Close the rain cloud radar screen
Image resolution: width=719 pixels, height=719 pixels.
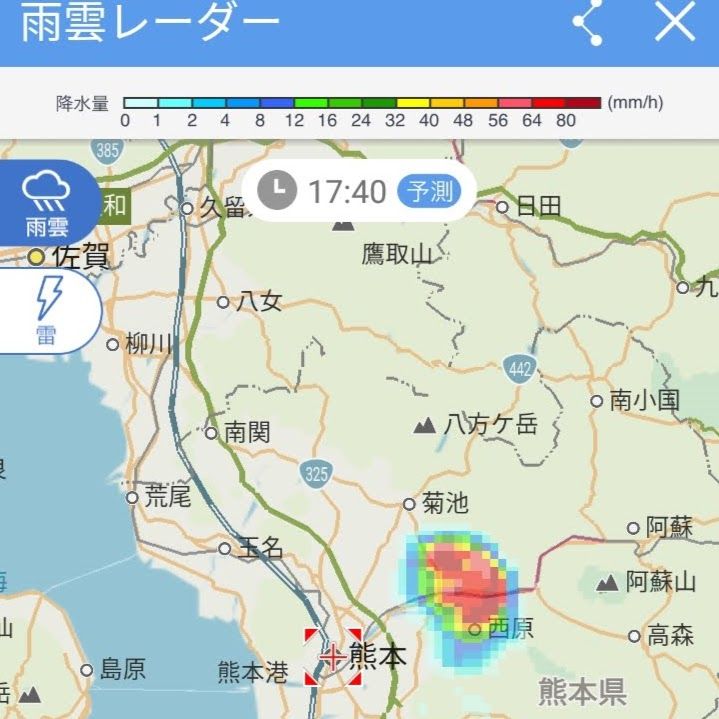pyautogui.click(x=675, y=22)
